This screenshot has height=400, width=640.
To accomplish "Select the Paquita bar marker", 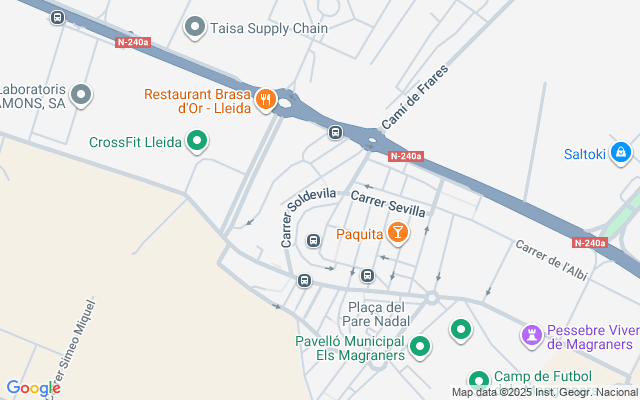I will tap(398, 234).
